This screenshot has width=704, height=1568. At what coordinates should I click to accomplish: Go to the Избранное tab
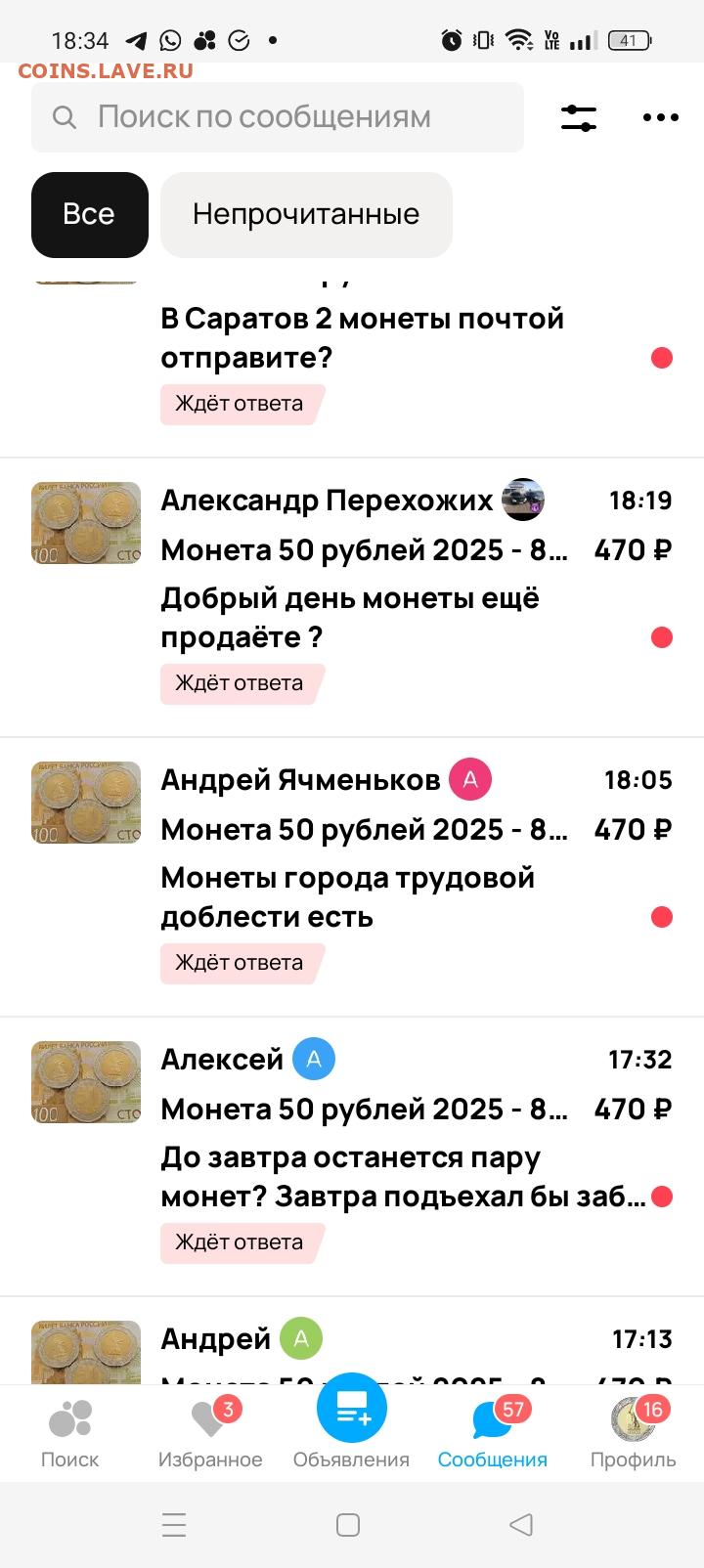[x=210, y=1434]
